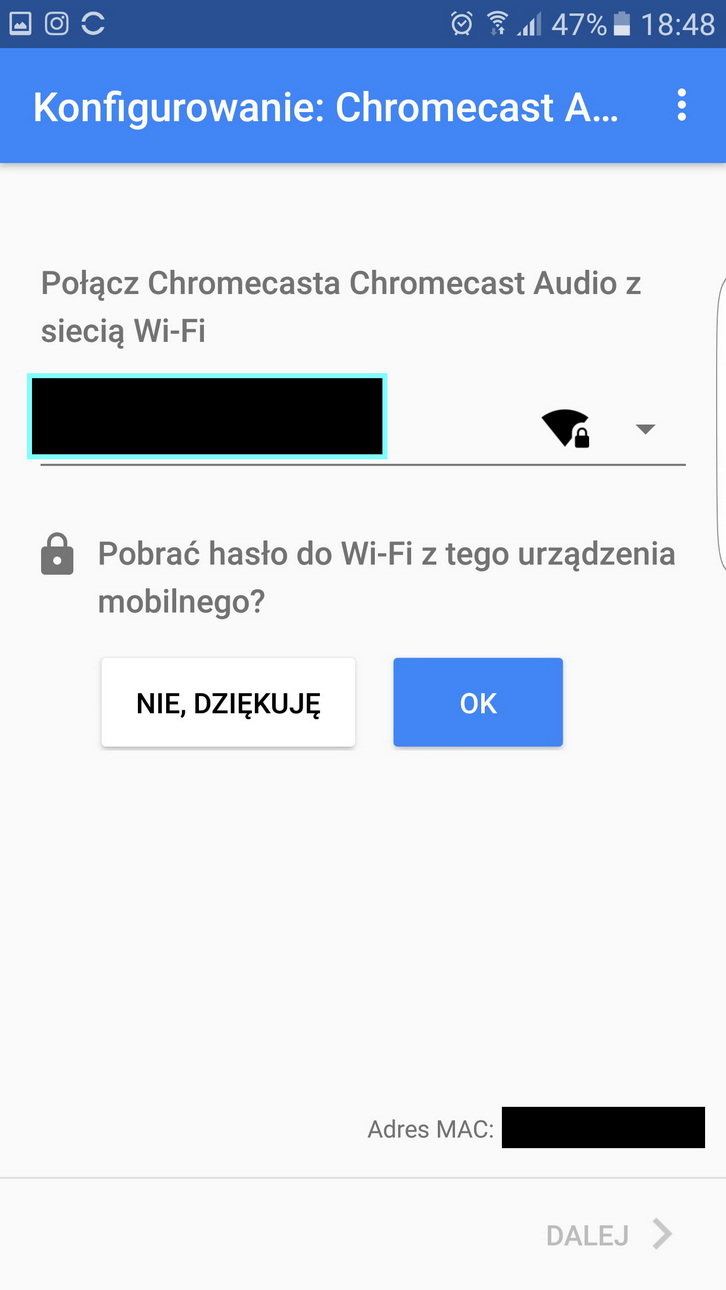The height and width of the screenshot is (1290, 726).
Task: Decline with NIE, DZIĘKUJĘ button
Action: click(228, 703)
